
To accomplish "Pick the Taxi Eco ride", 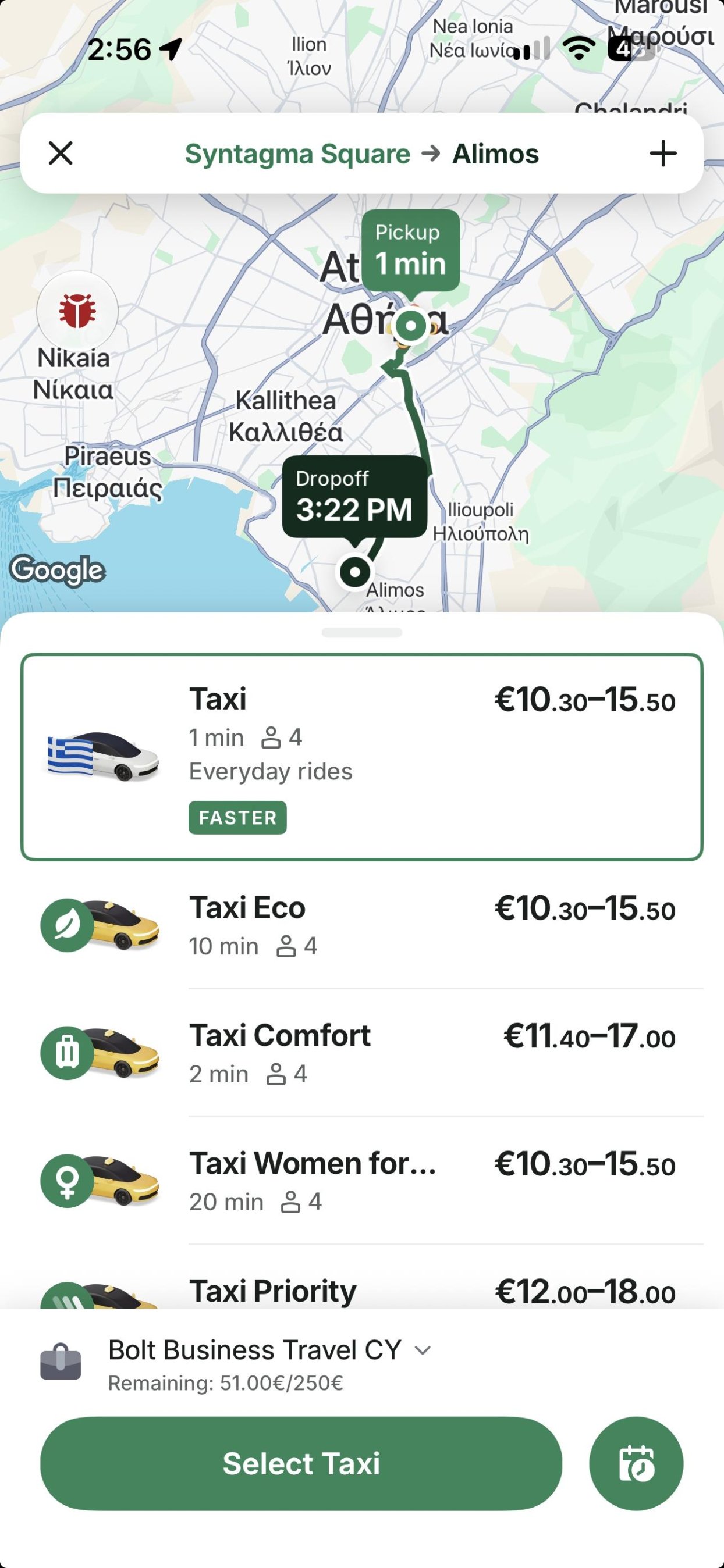I will coord(361,925).
